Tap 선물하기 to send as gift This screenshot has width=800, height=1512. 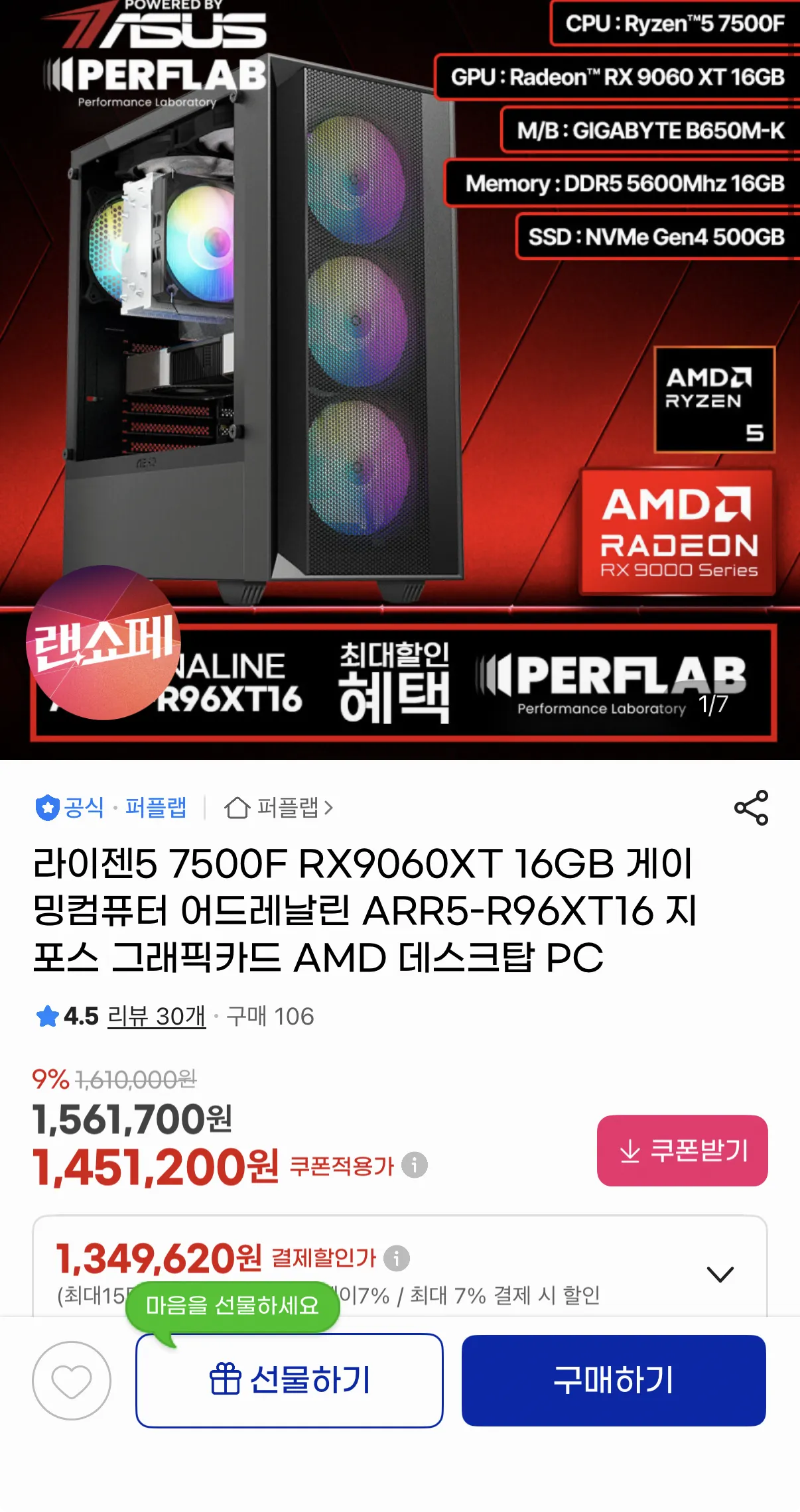[x=289, y=1381]
